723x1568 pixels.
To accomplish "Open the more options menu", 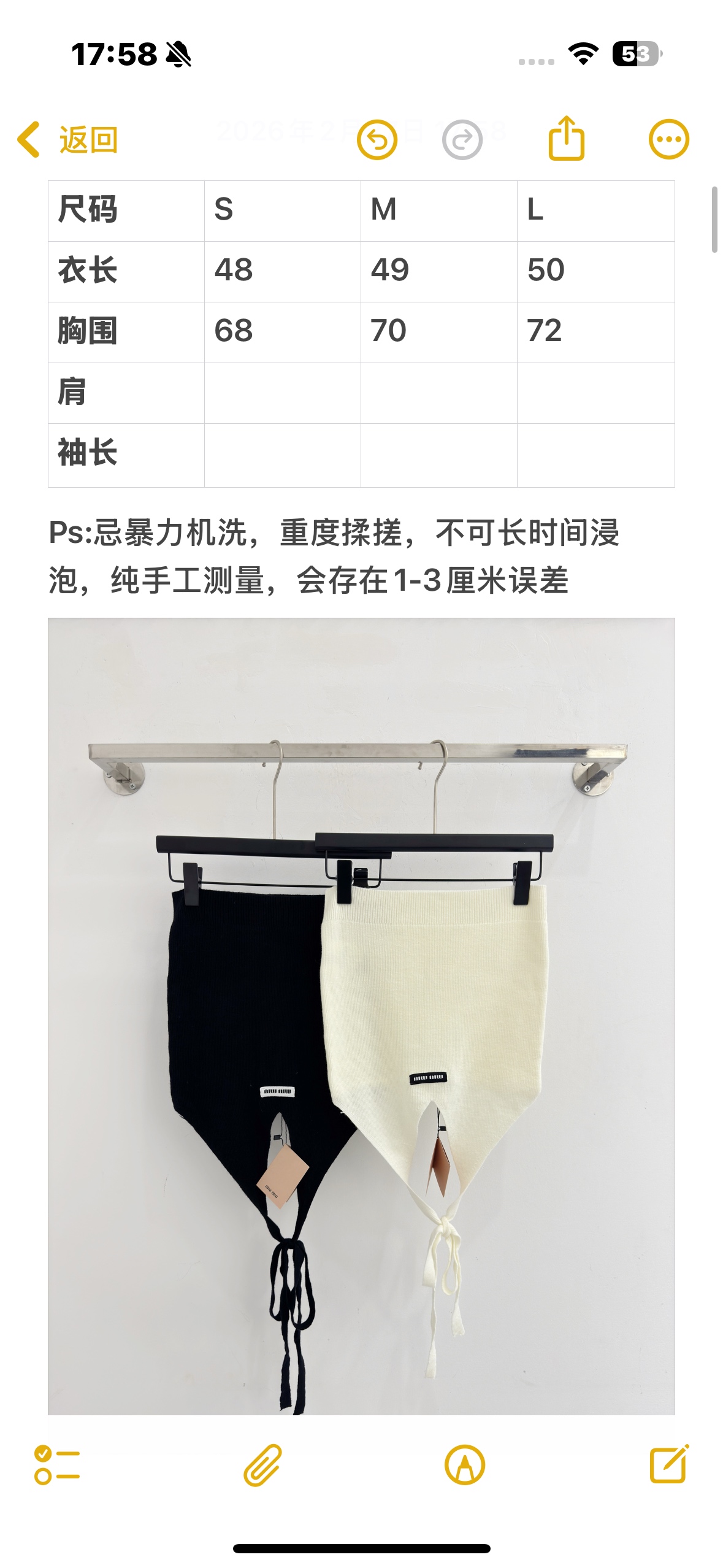I will tap(668, 140).
